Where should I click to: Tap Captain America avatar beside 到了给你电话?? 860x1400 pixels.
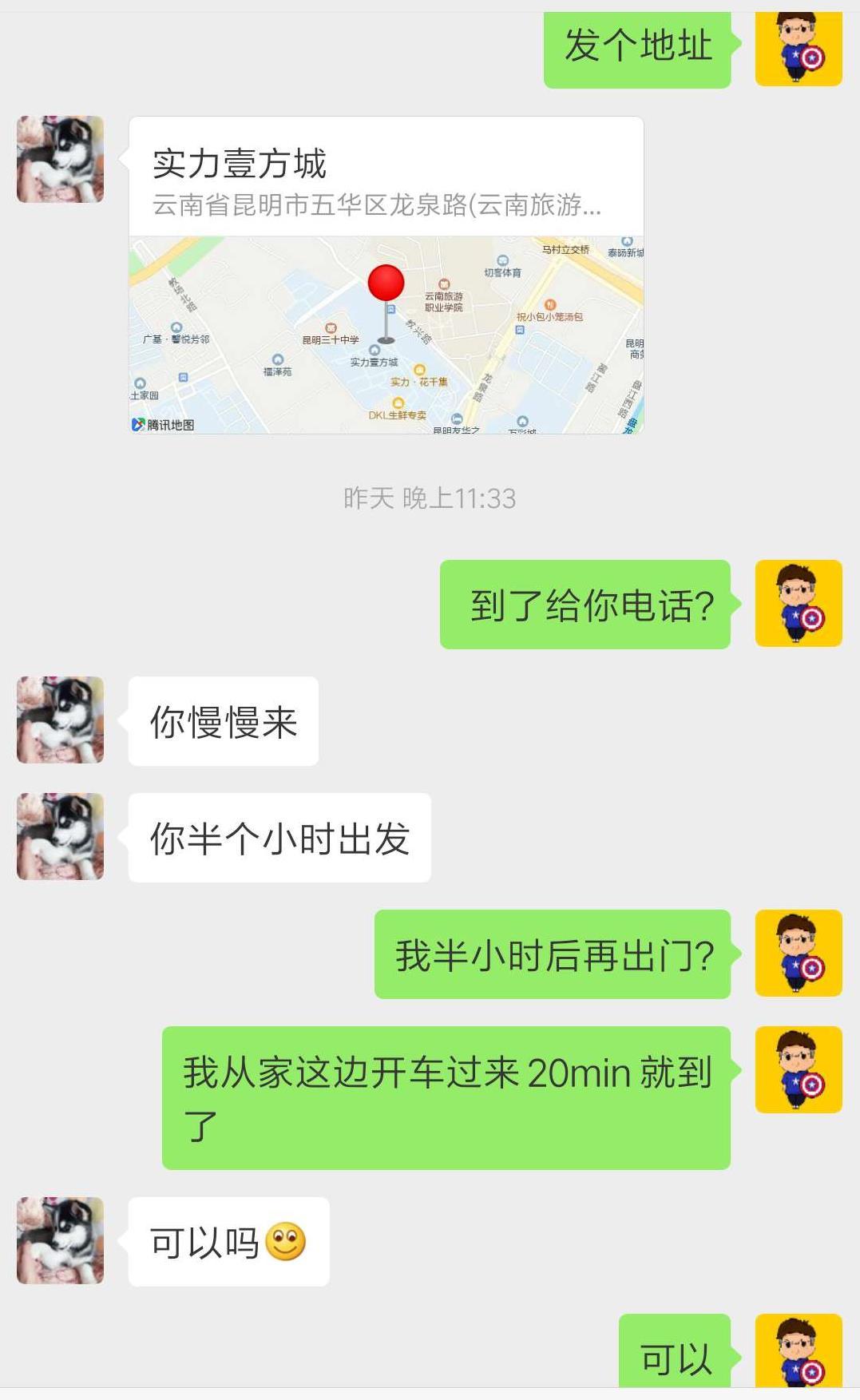[799, 603]
